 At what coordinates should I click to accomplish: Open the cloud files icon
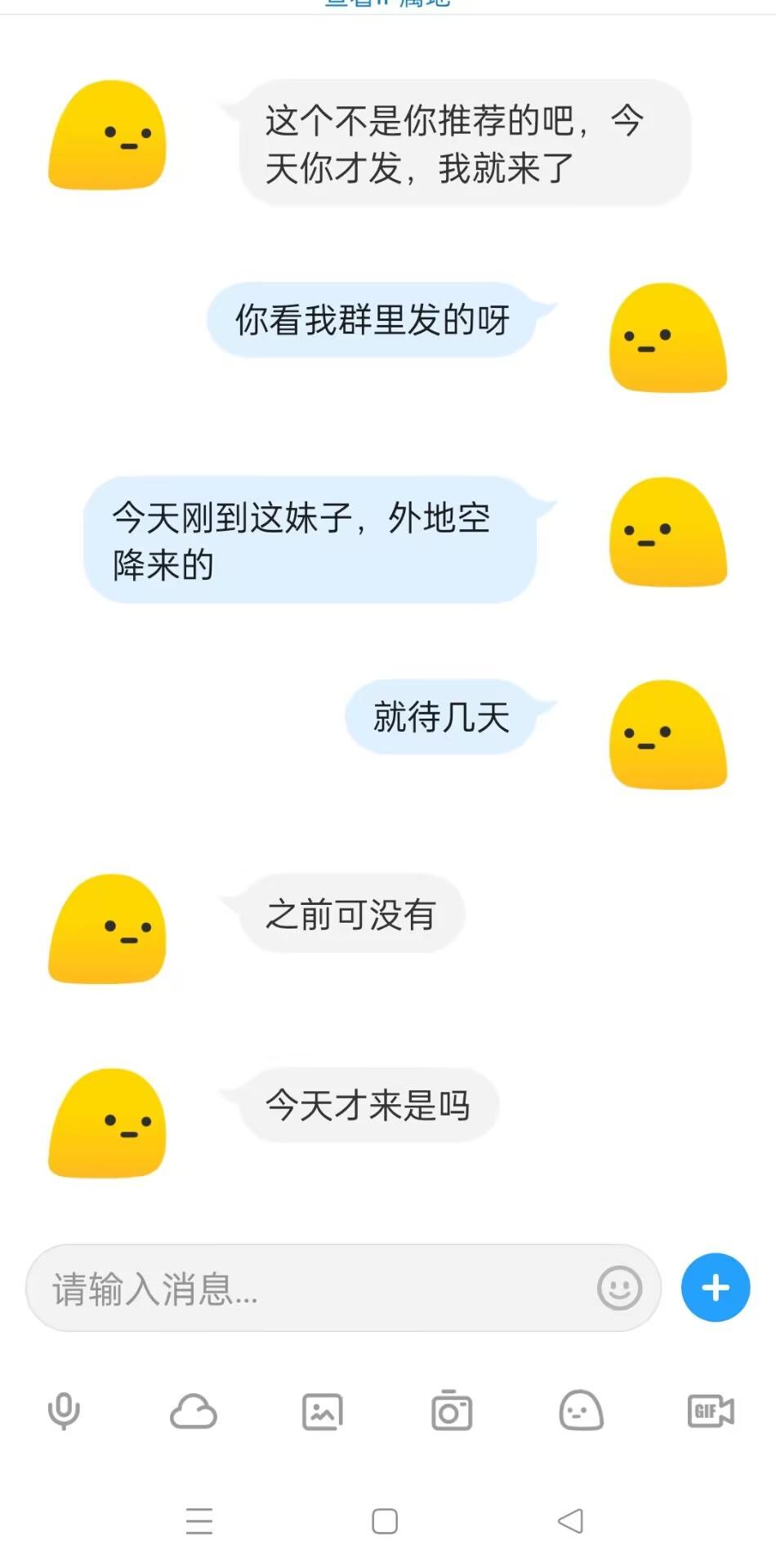click(193, 1411)
